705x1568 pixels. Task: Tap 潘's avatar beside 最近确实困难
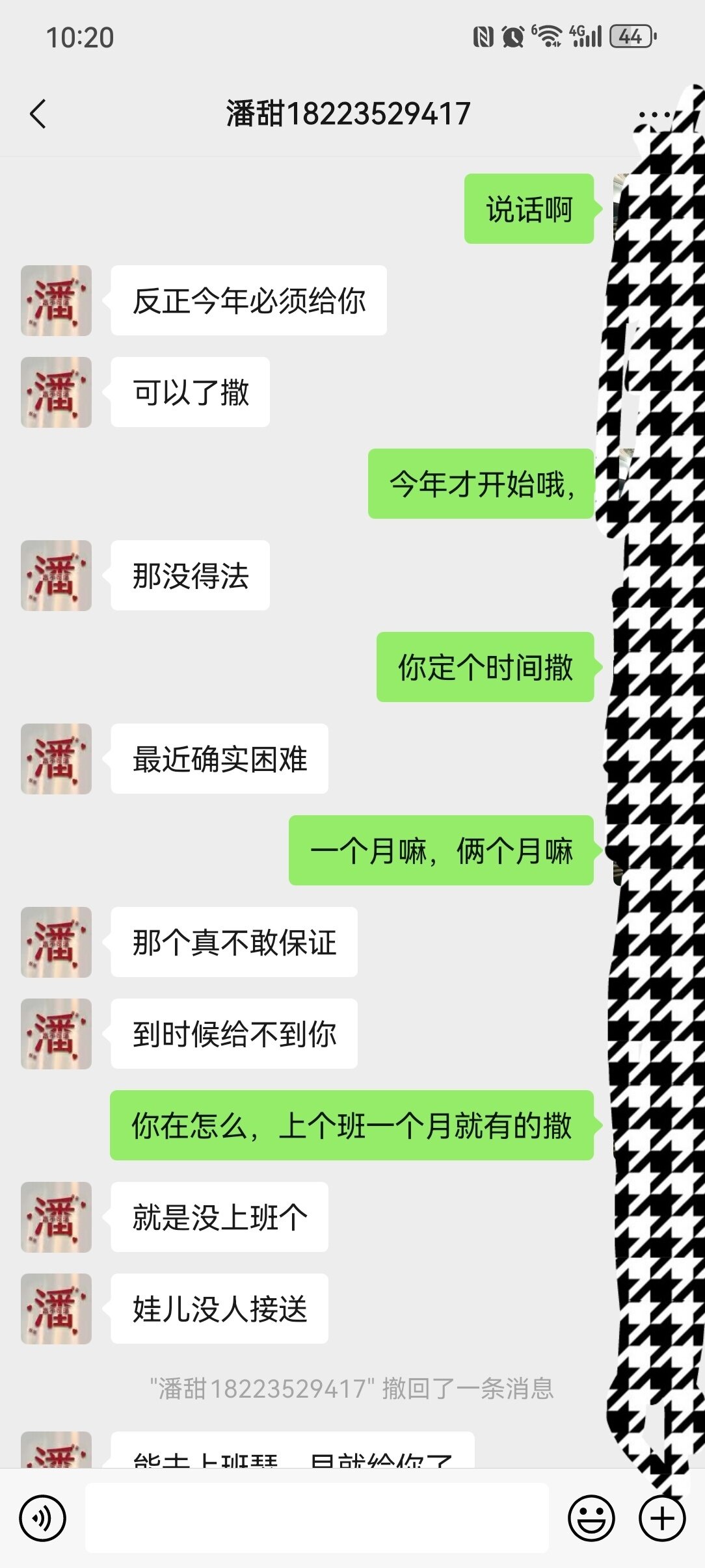tap(56, 759)
